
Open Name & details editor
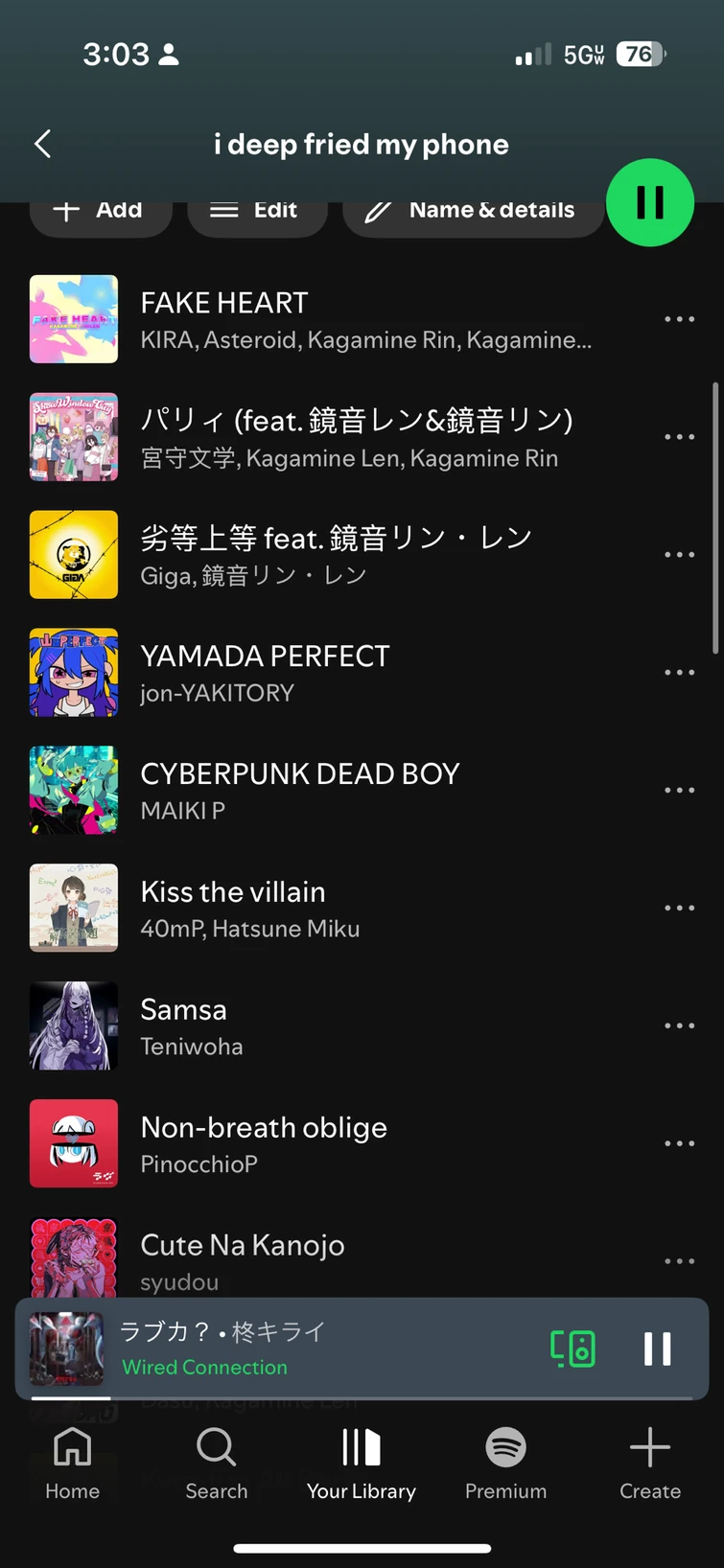(x=472, y=211)
